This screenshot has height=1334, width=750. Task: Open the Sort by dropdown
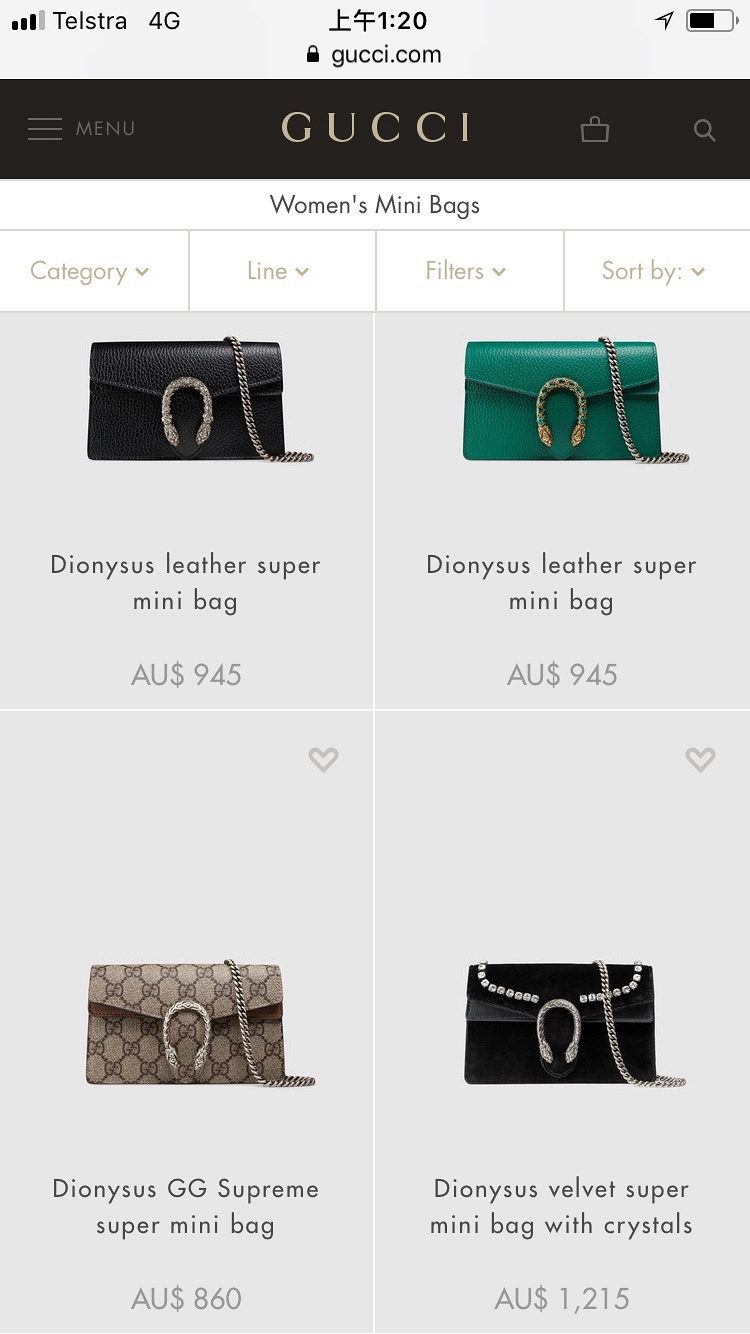point(654,271)
